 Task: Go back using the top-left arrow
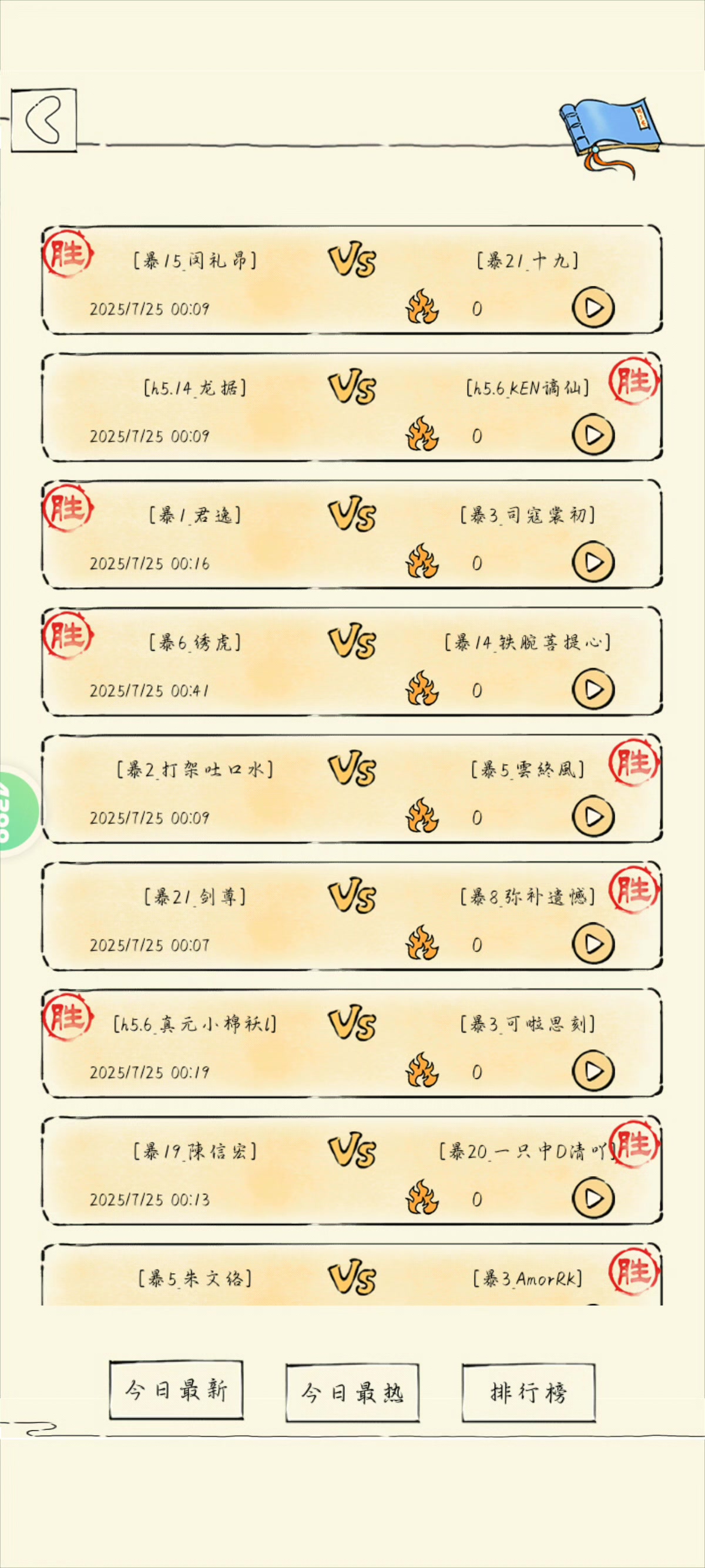tap(44, 120)
